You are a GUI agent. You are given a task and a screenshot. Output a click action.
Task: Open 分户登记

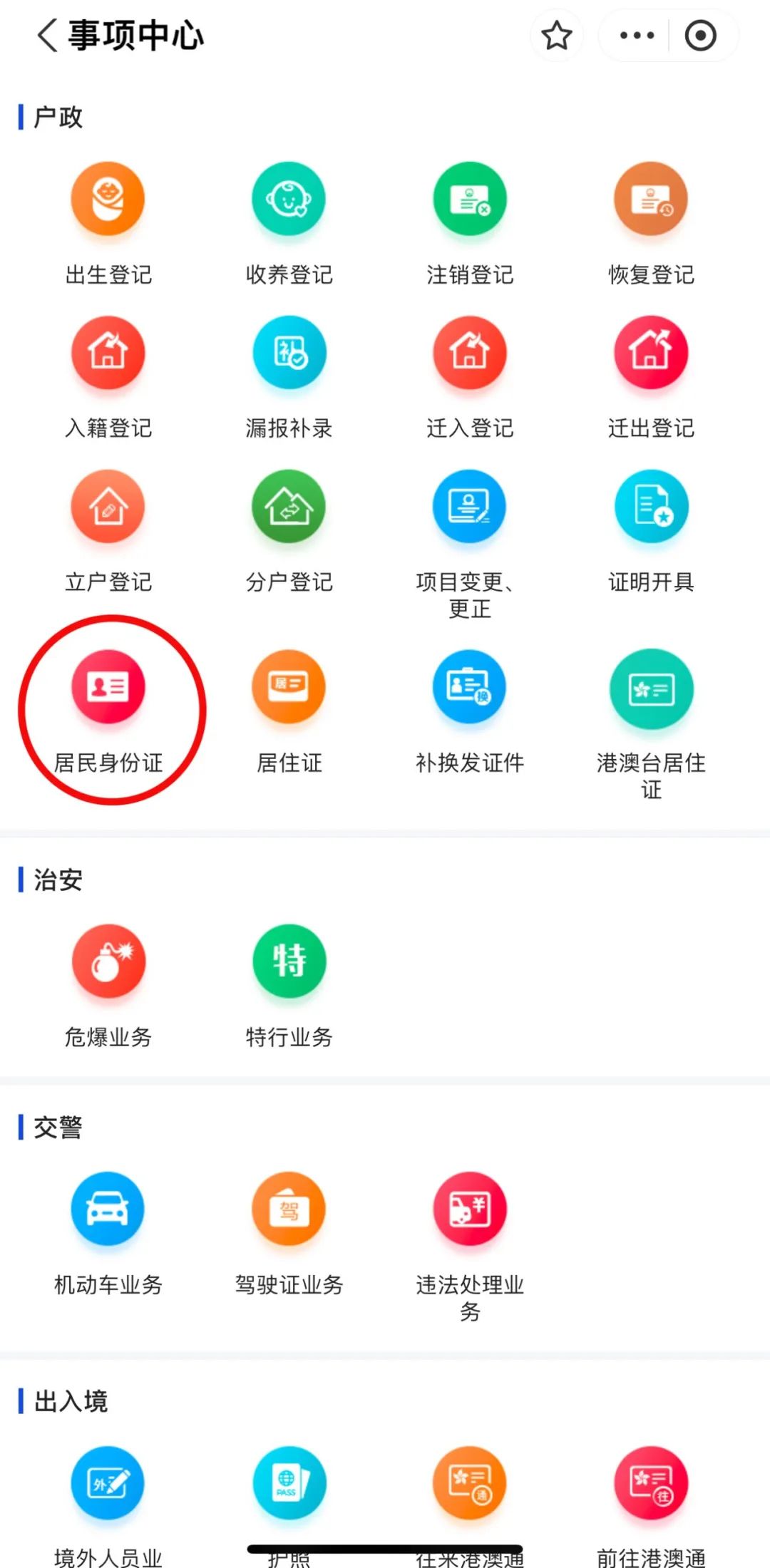coord(289,507)
